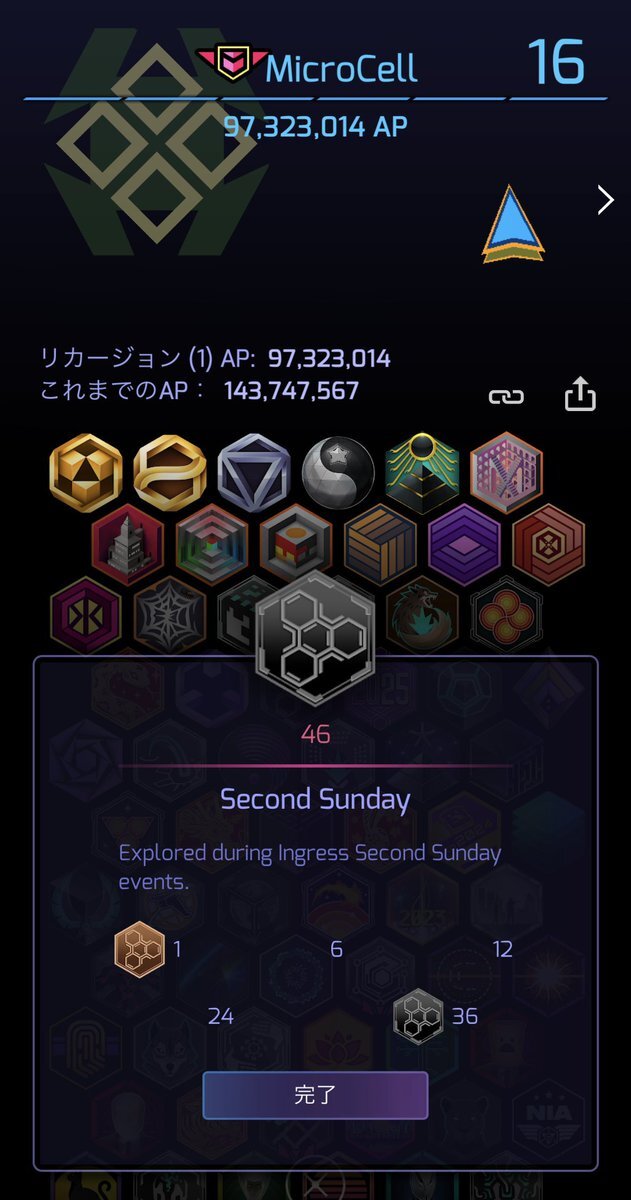Open the purple layered hexagon medal
Image resolution: width=631 pixels, height=1200 pixels.
(x=465, y=543)
